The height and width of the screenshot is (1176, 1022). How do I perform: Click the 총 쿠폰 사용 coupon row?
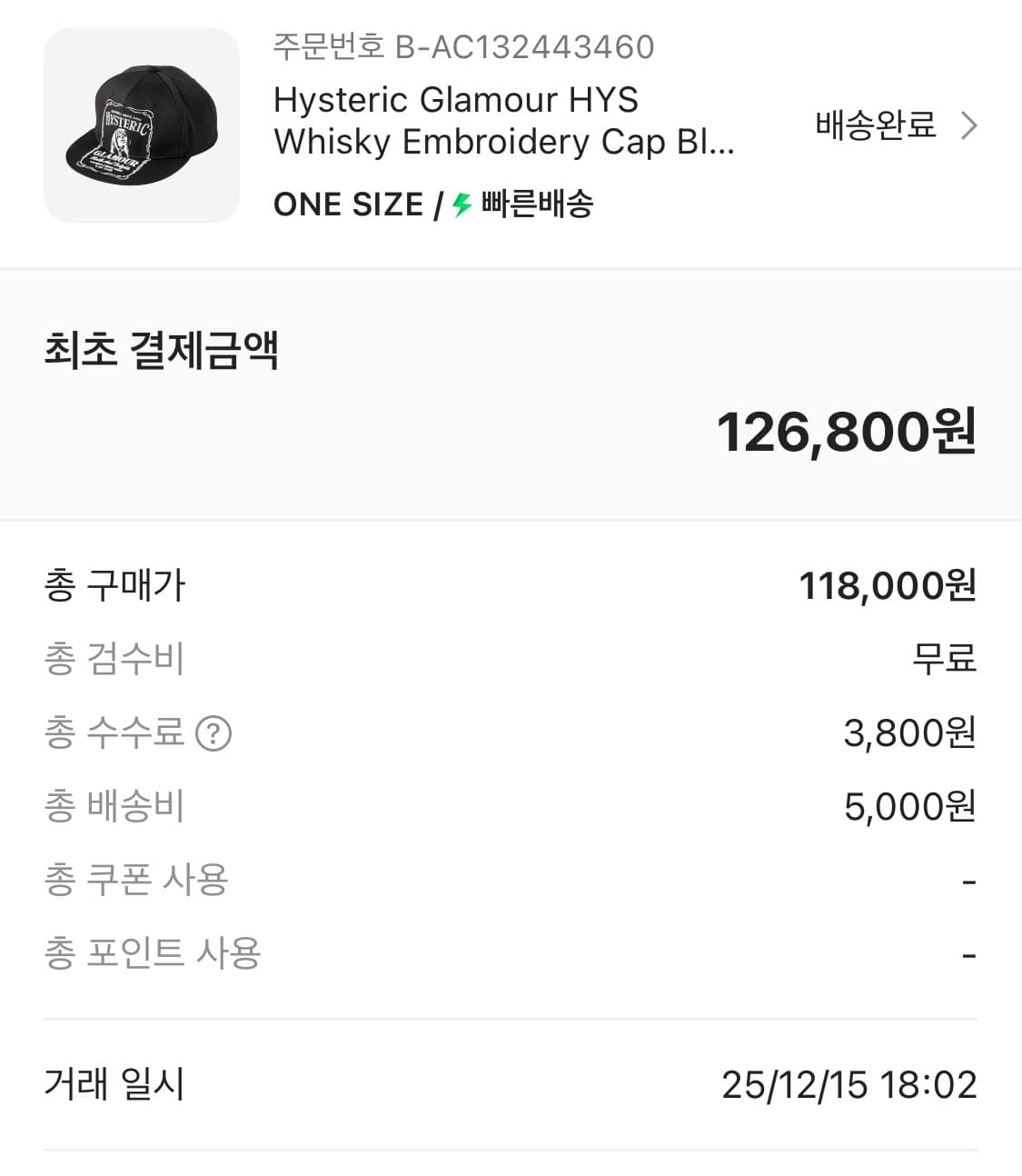[x=136, y=879]
